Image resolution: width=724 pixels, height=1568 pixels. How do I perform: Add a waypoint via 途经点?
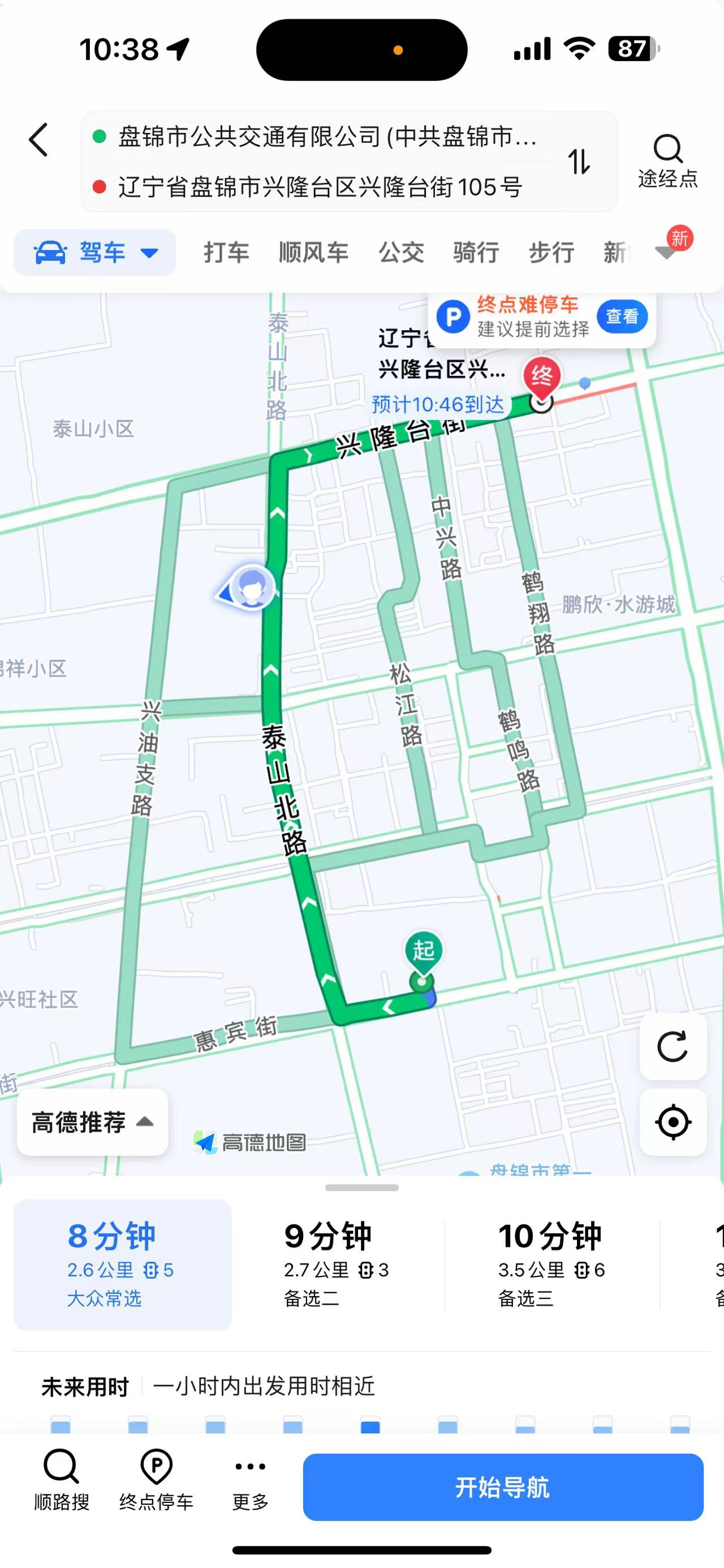point(667,161)
